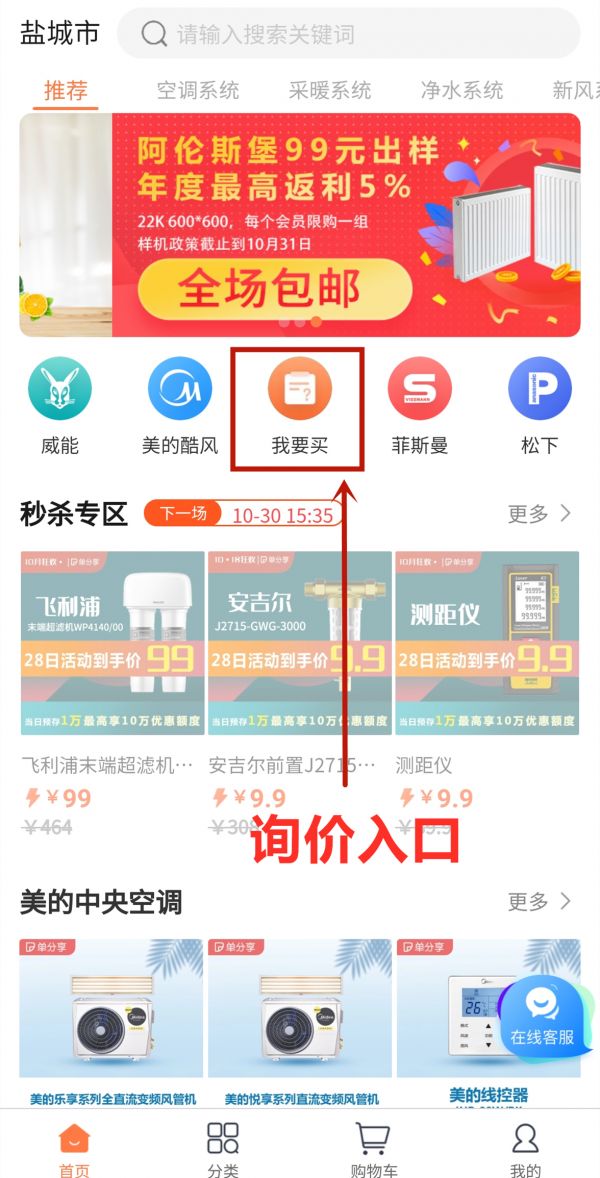600x1178 pixels.
Task: Select the 净水系统 tab
Action: 461,90
